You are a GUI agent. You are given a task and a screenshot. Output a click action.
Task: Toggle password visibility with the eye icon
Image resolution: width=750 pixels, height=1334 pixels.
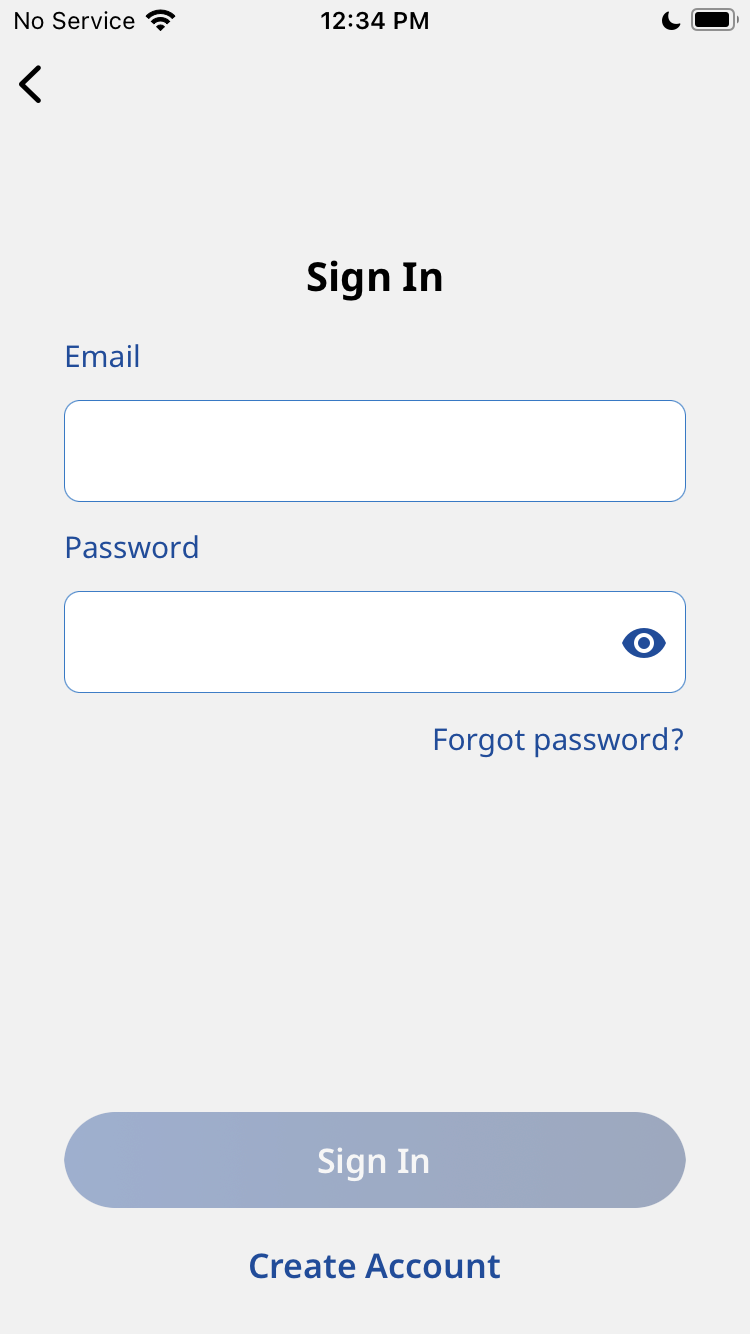[643, 642]
